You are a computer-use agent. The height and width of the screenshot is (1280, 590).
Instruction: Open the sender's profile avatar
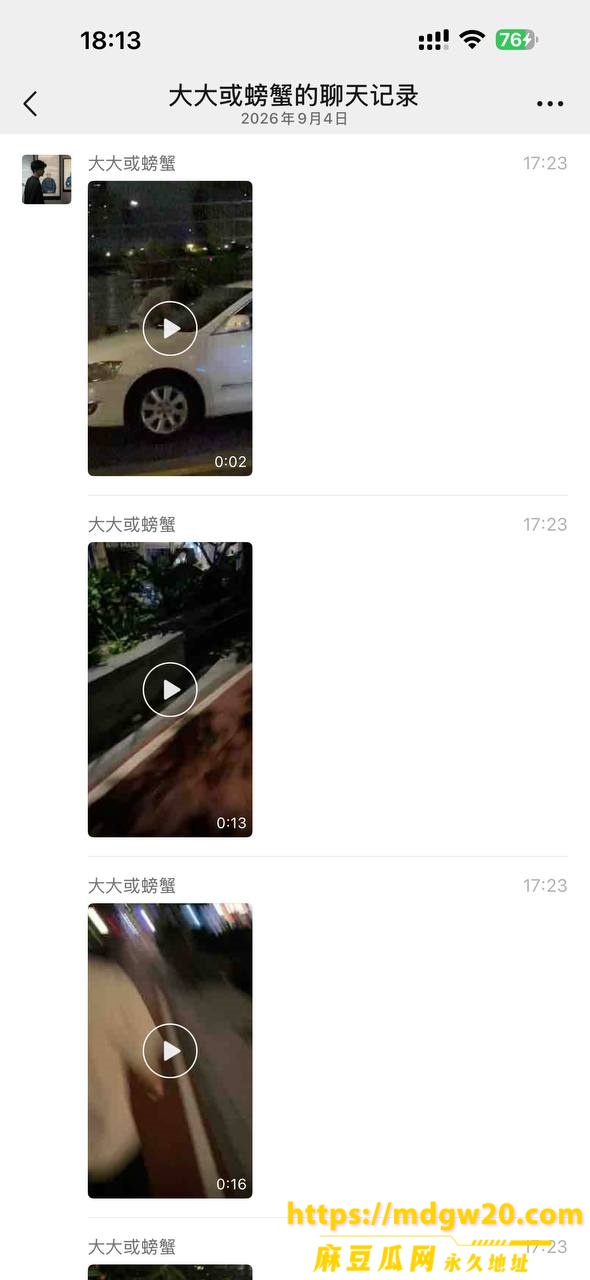(47, 179)
